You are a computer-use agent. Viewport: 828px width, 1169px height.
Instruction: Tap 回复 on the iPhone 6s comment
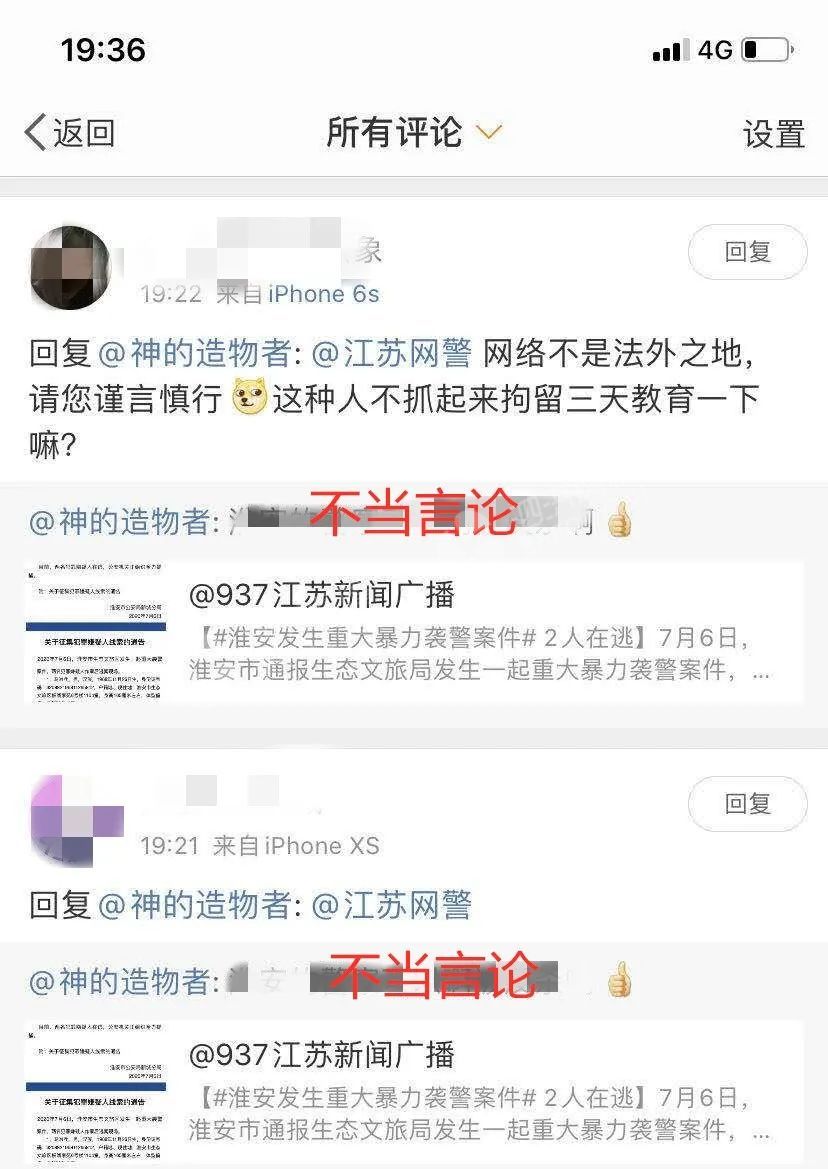click(x=747, y=252)
